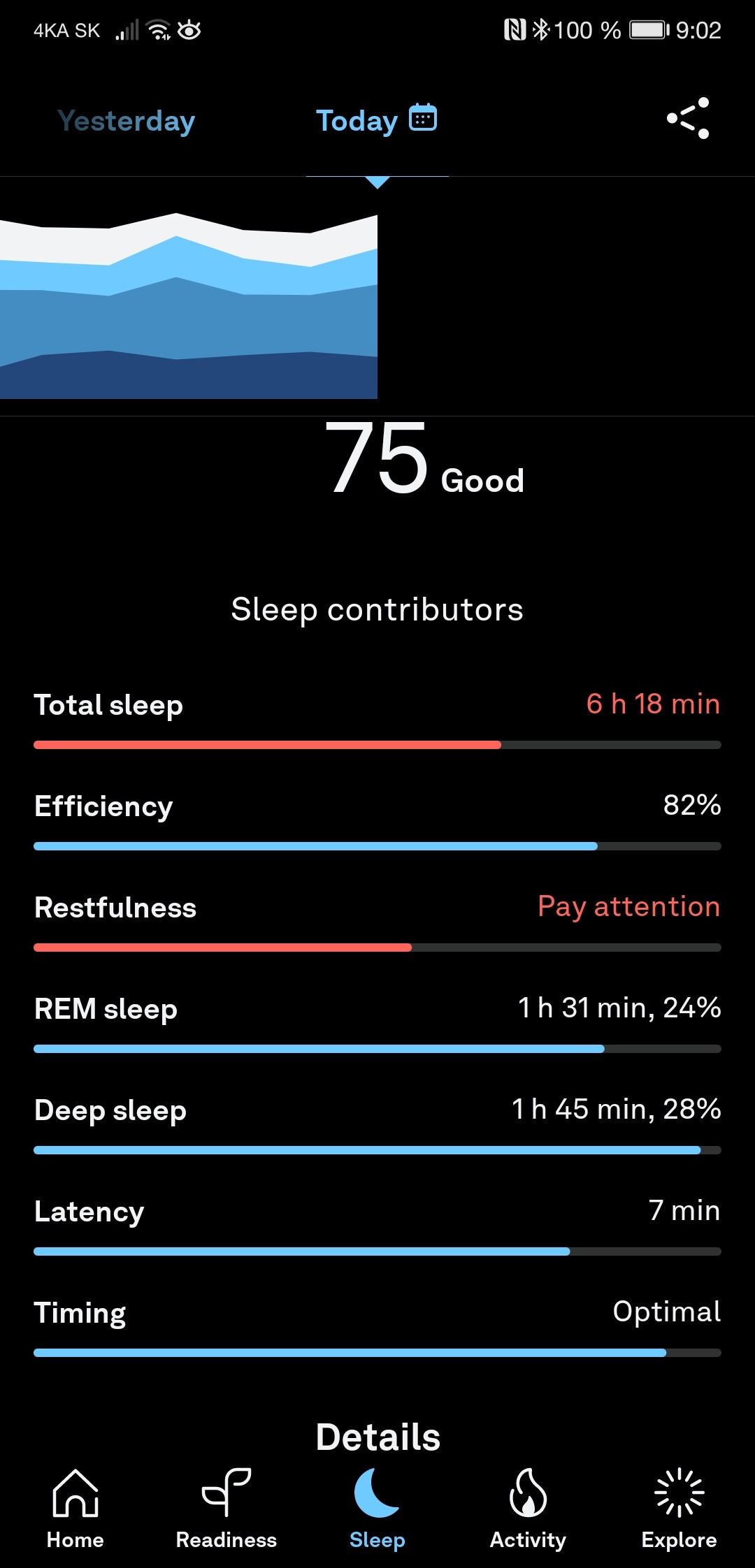
Task: Switch to the Activity tab
Action: point(528,1509)
